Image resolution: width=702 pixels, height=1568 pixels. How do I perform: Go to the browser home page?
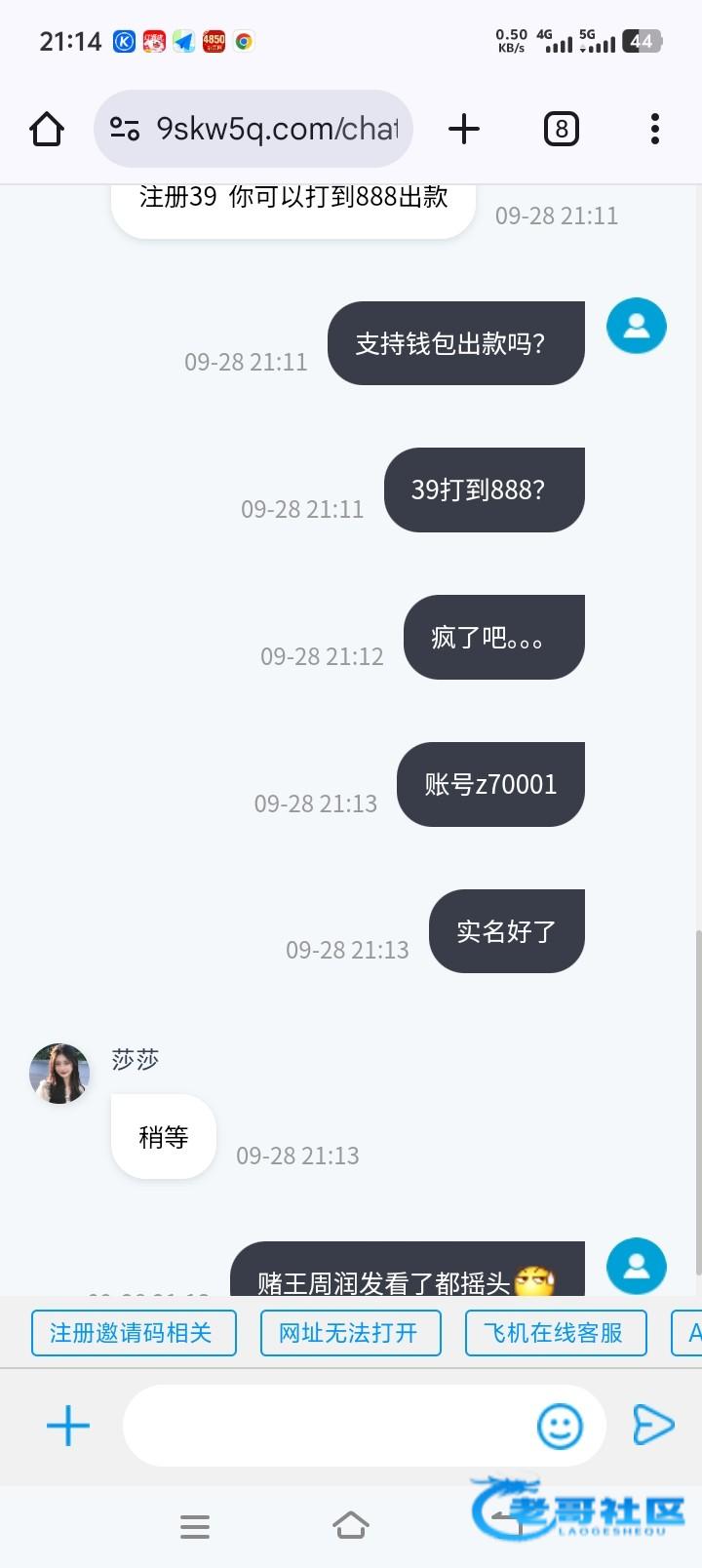click(47, 129)
